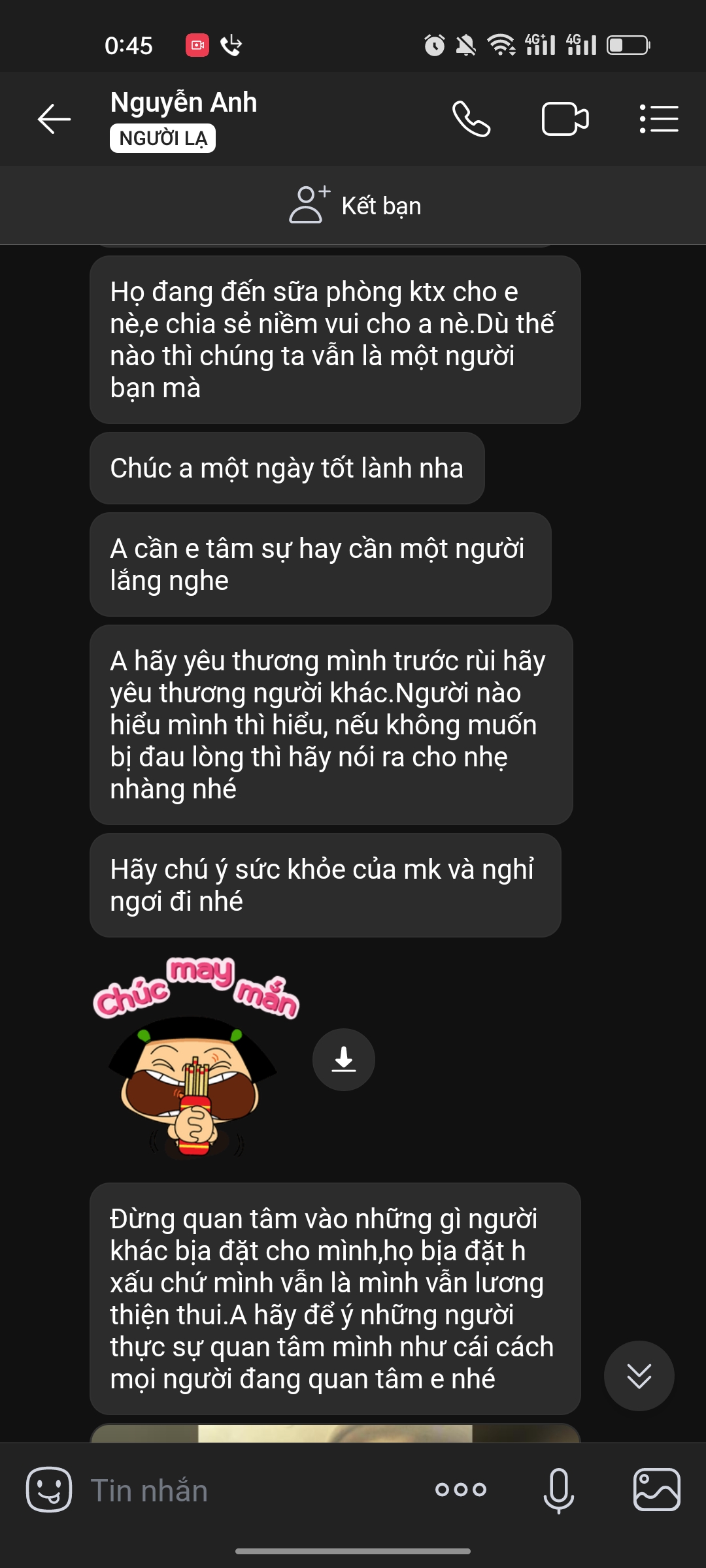Start a video call with Nguyễn Anh
The height and width of the screenshot is (1568, 706).
(x=565, y=119)
